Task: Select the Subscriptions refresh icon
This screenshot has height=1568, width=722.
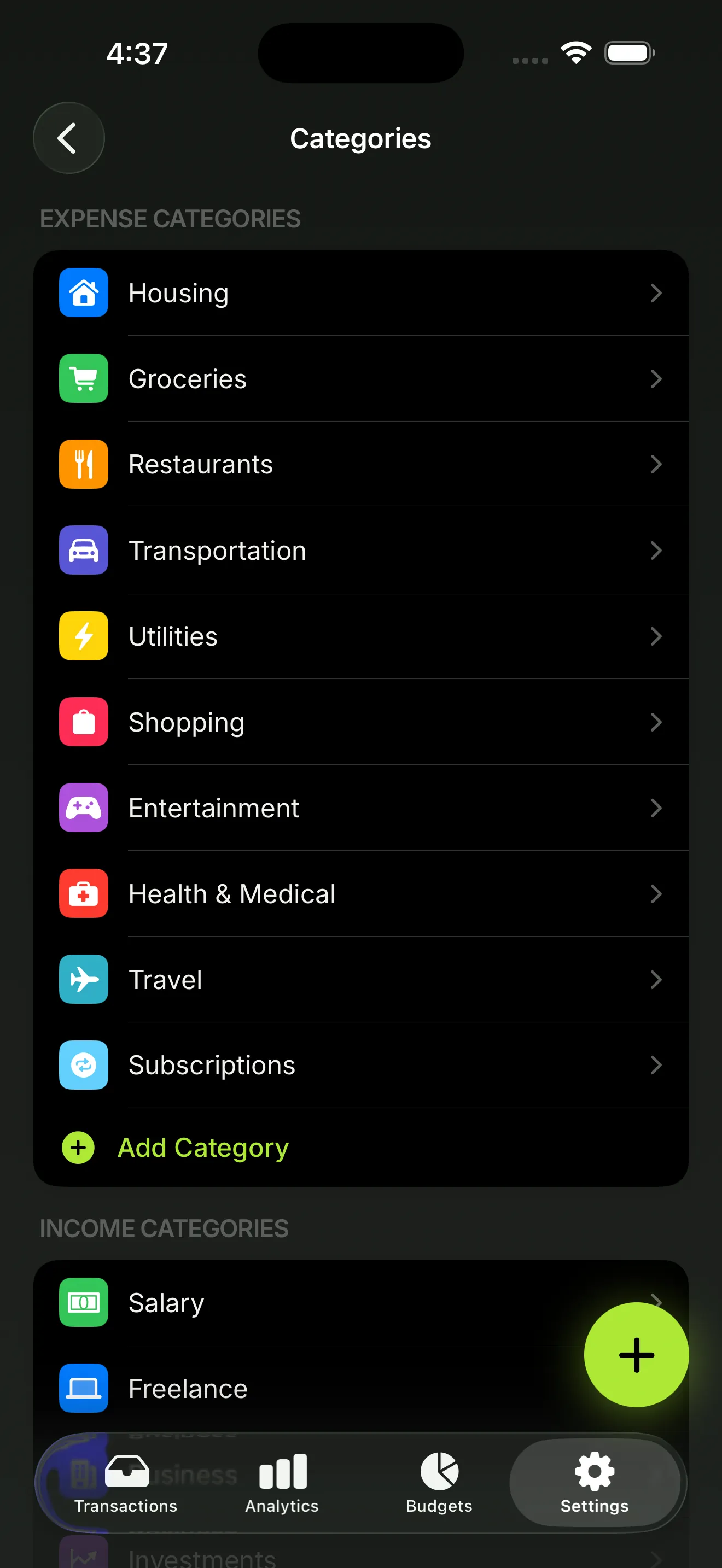Action: click(x=83, y=1065)
